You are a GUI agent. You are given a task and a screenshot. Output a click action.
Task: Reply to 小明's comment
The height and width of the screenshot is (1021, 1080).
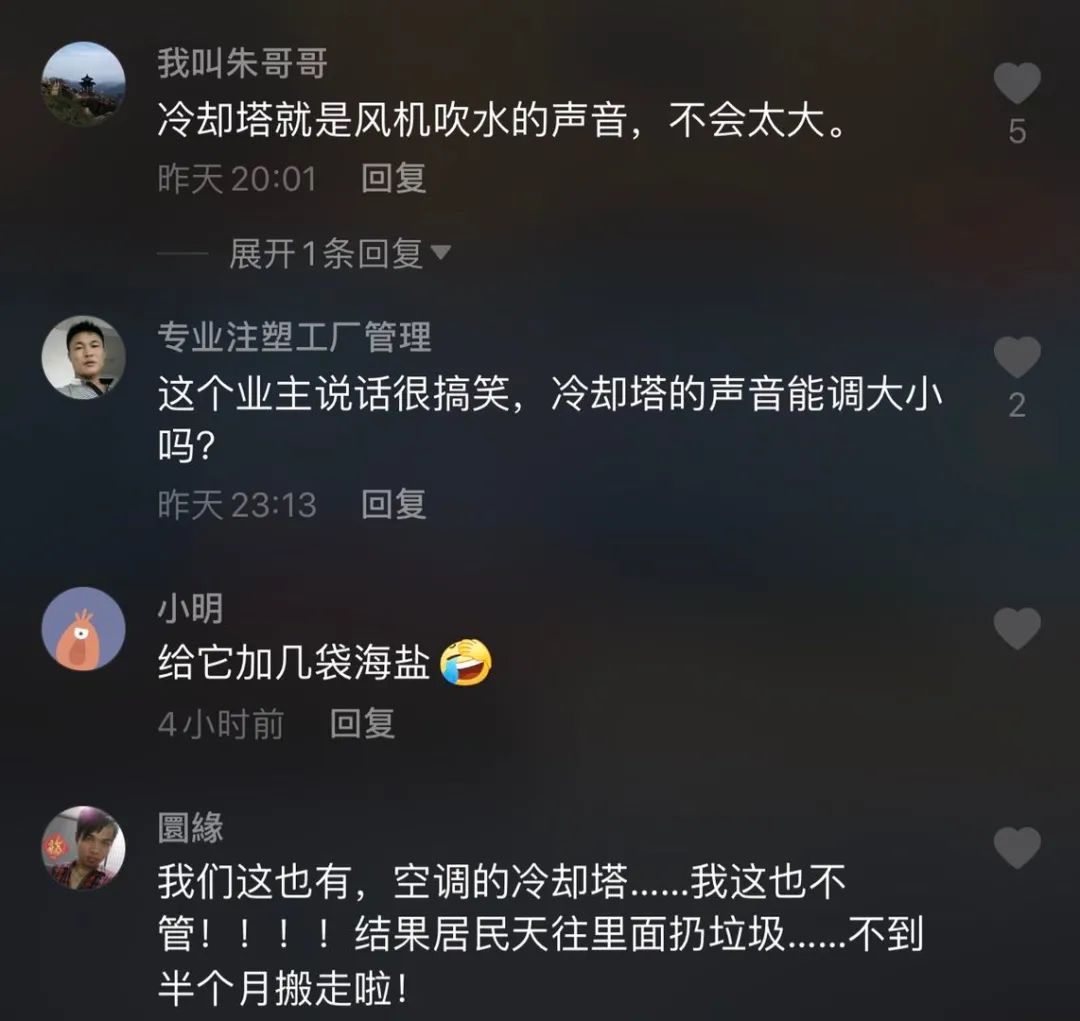pos(362,723)
